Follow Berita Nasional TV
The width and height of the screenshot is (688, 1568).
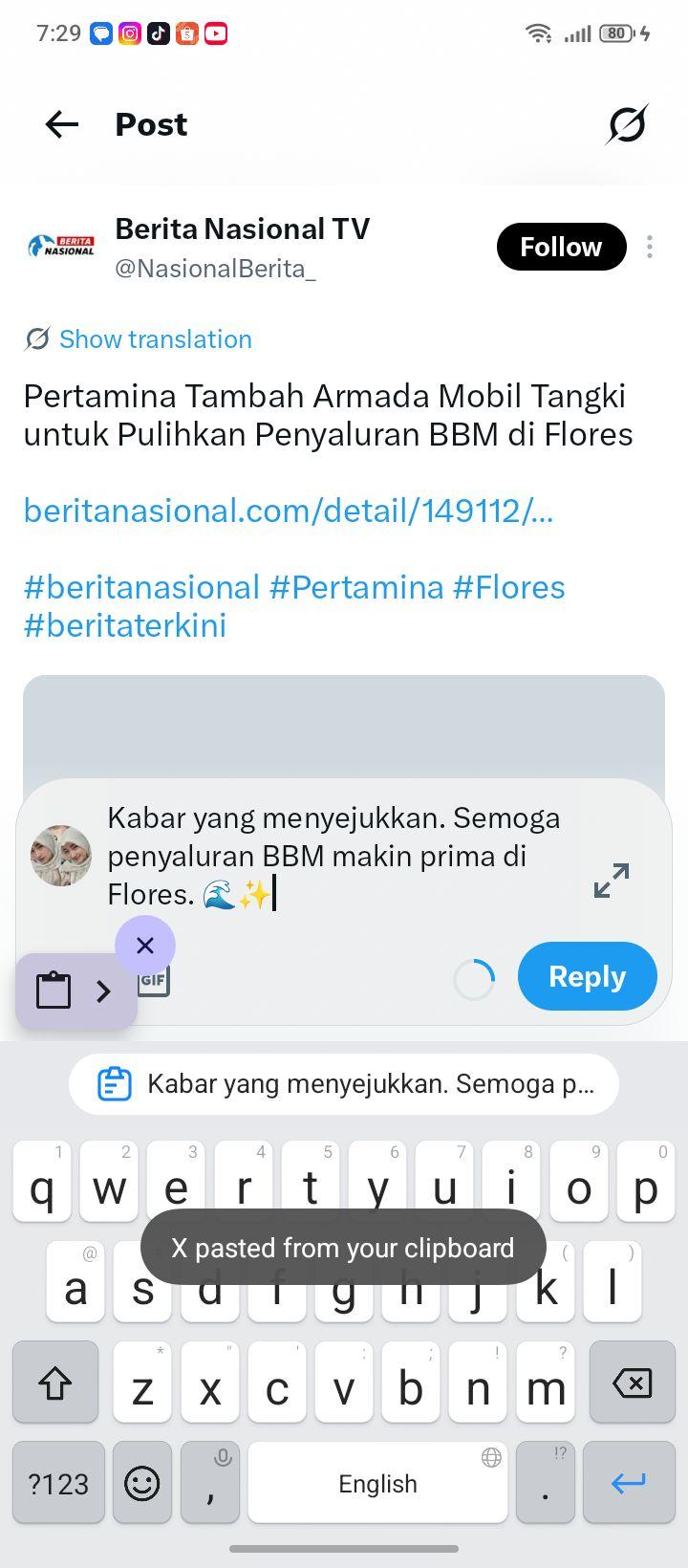[561, 247]
